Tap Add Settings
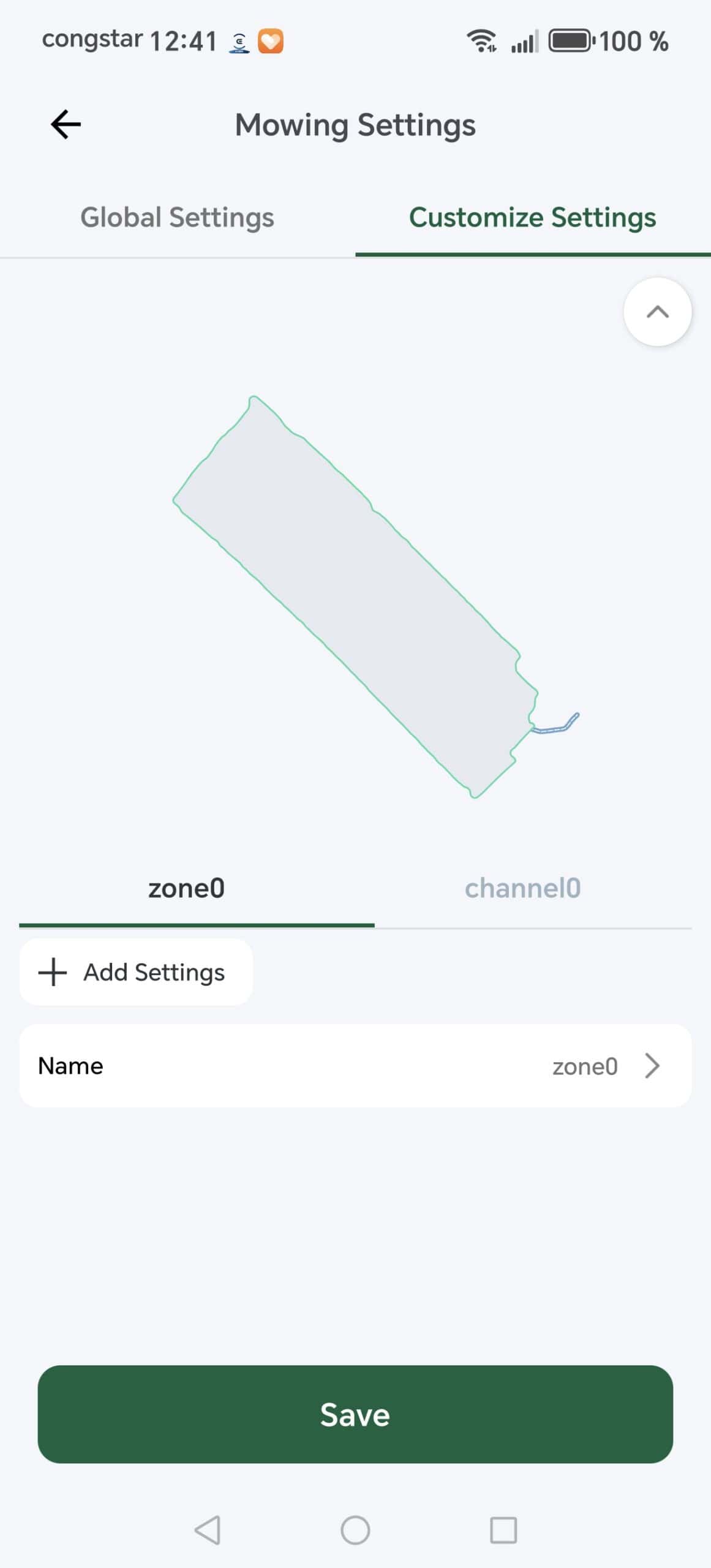 136,972
